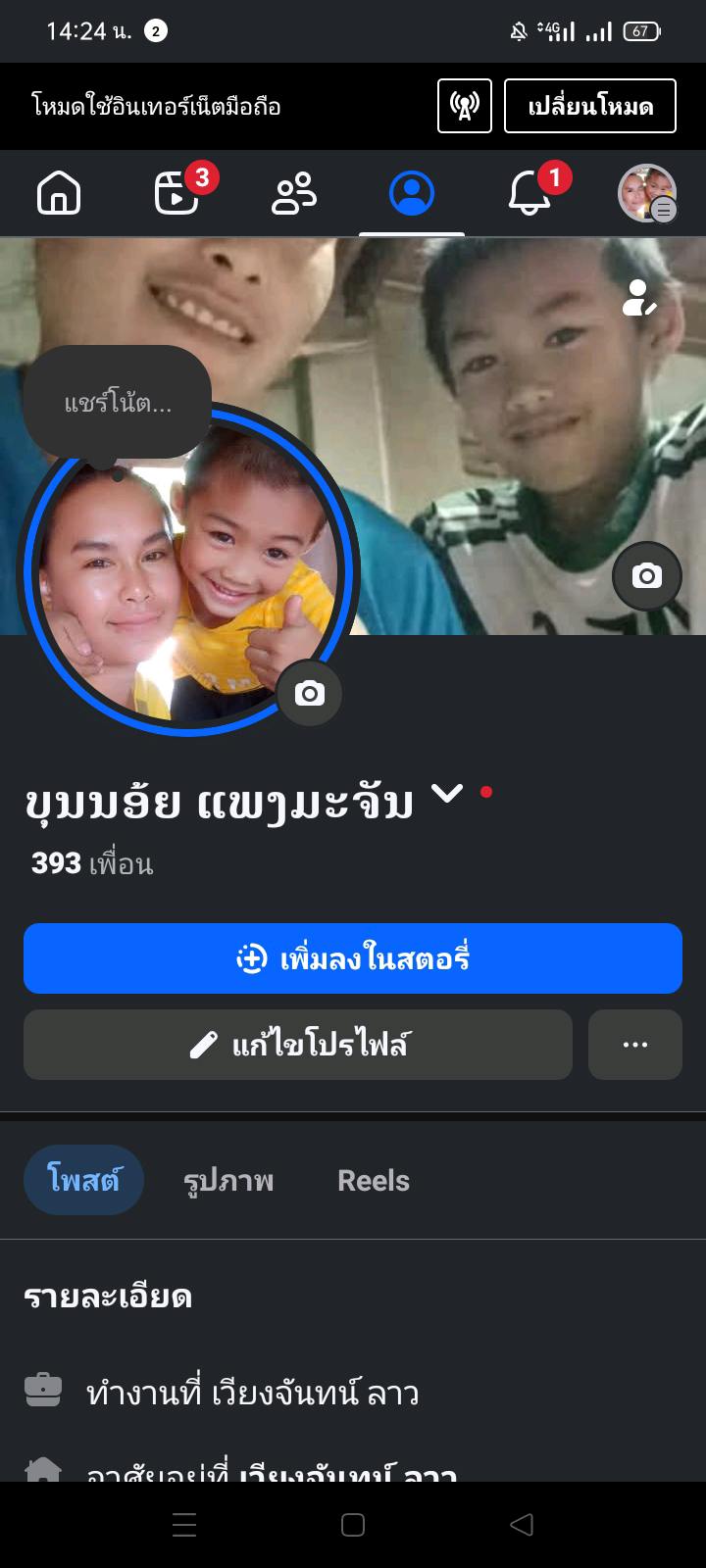This screenshot has height=1568, width=706.
Task: Tap the cover photo camera button
Action: 646,575
